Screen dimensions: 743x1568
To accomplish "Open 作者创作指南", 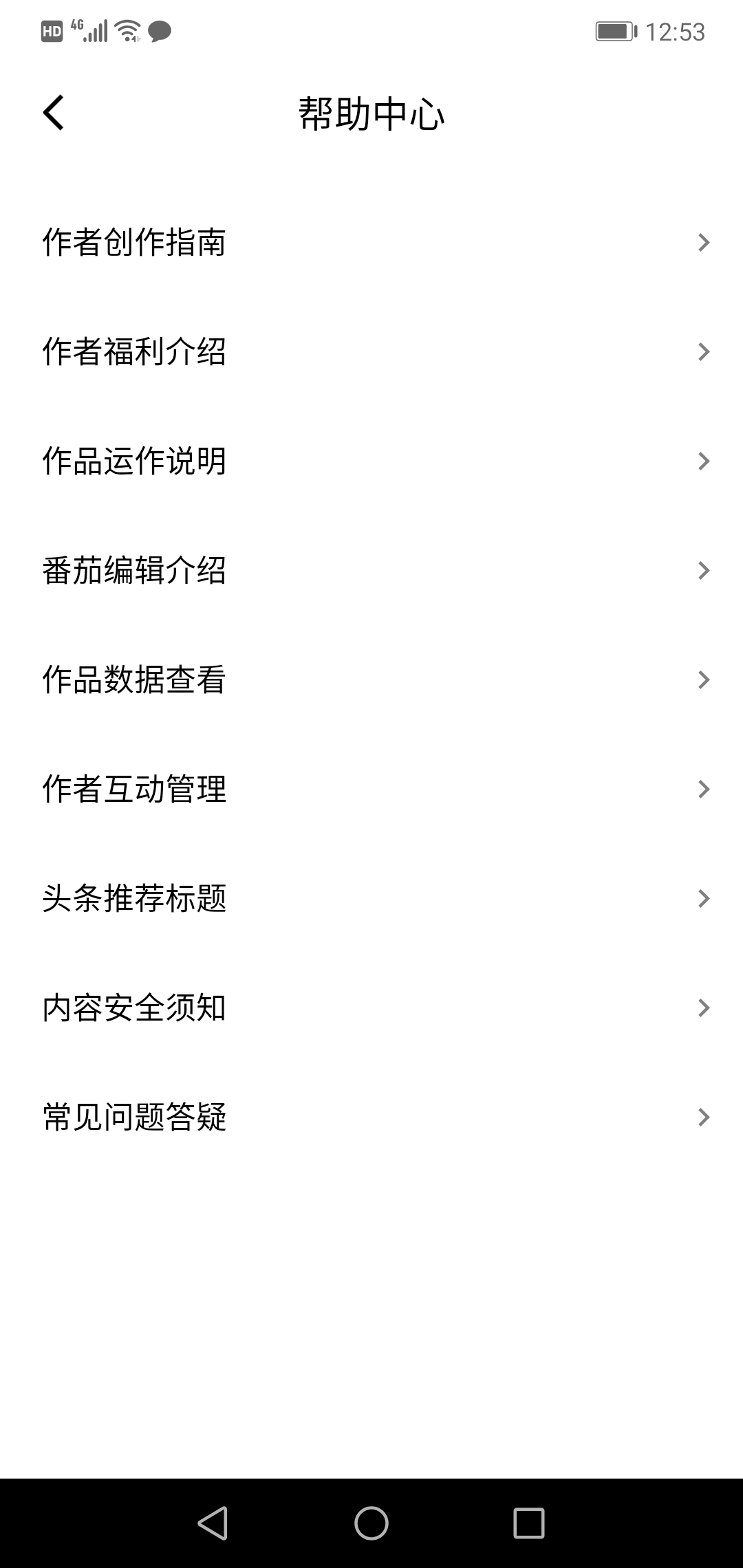I will 371,242.
